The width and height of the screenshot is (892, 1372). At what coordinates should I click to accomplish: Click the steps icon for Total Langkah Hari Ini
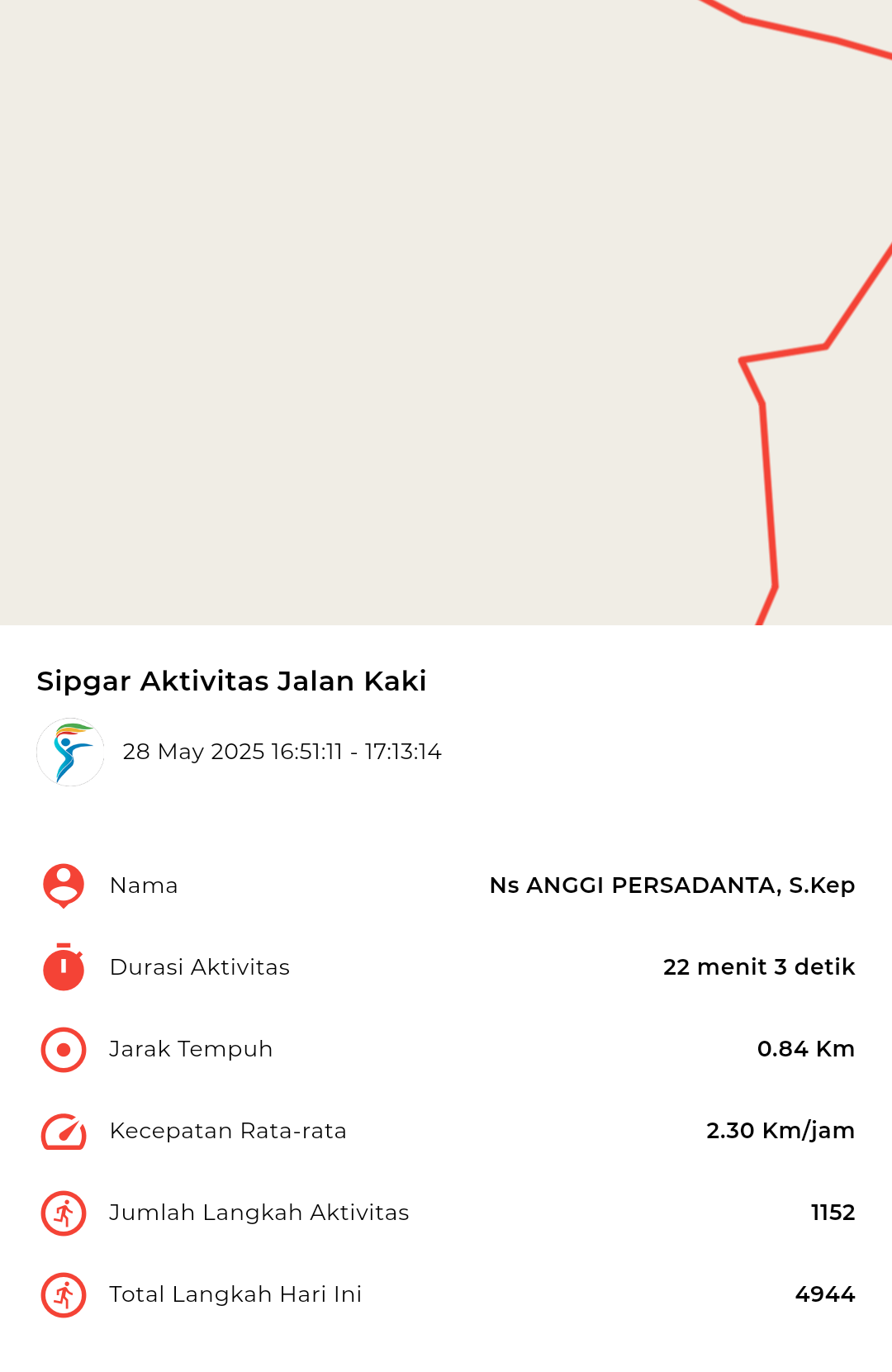pyautogui.click(x=63, y=1294)
